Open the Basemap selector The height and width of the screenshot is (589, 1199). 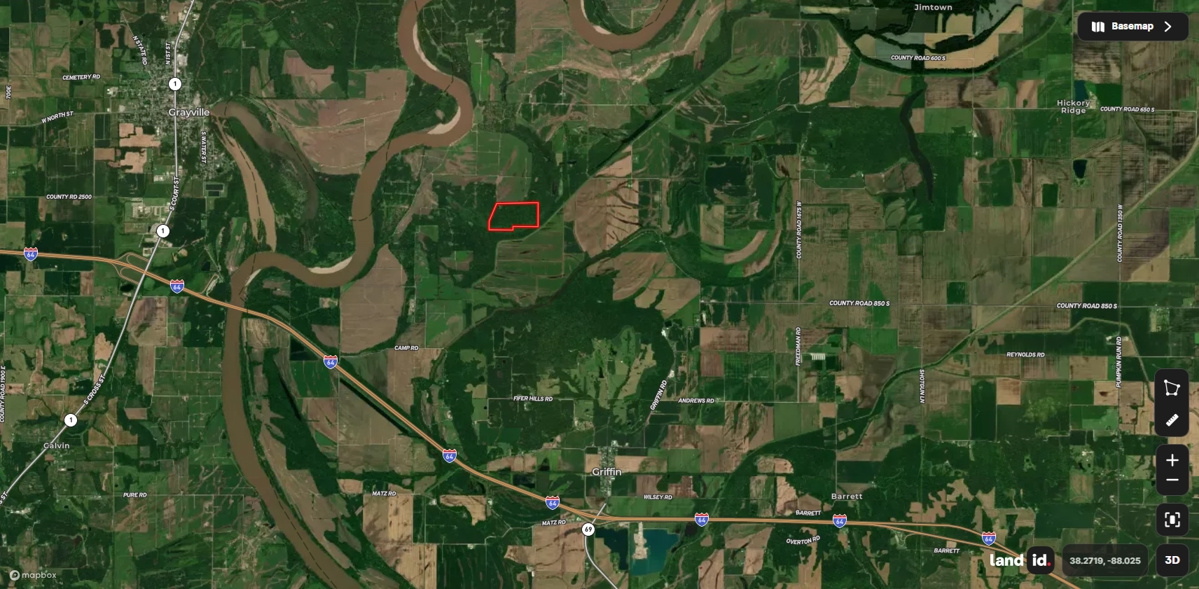1132,27
